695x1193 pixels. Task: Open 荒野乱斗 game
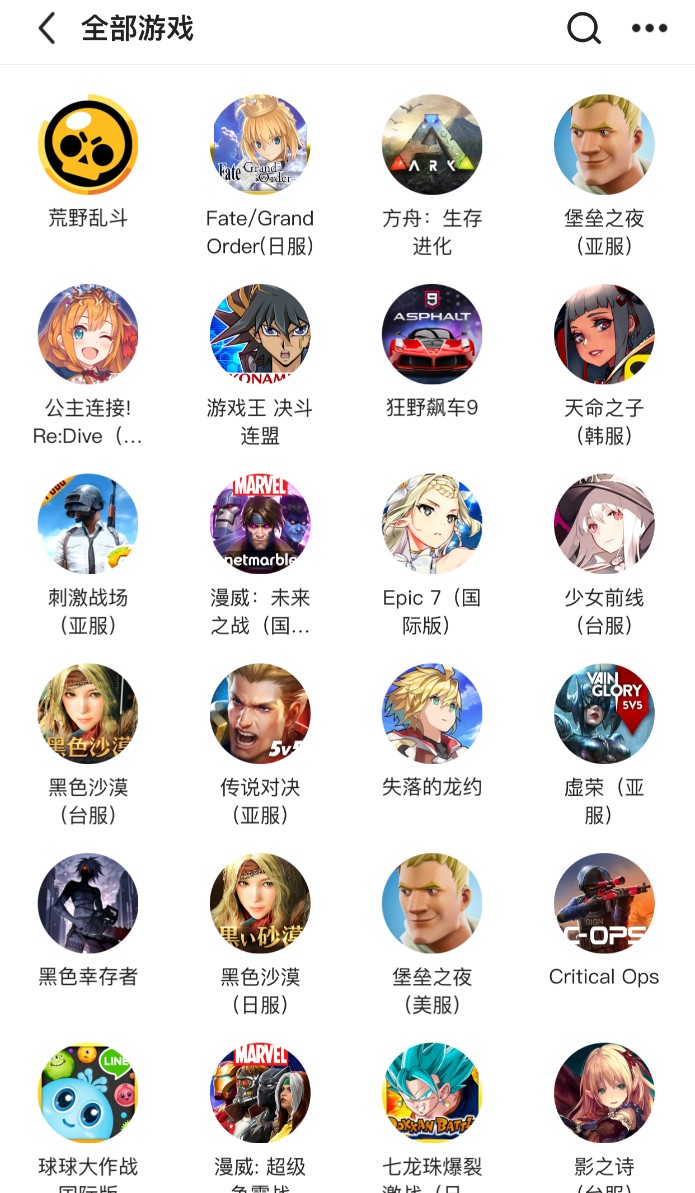(x=88, y=145)
